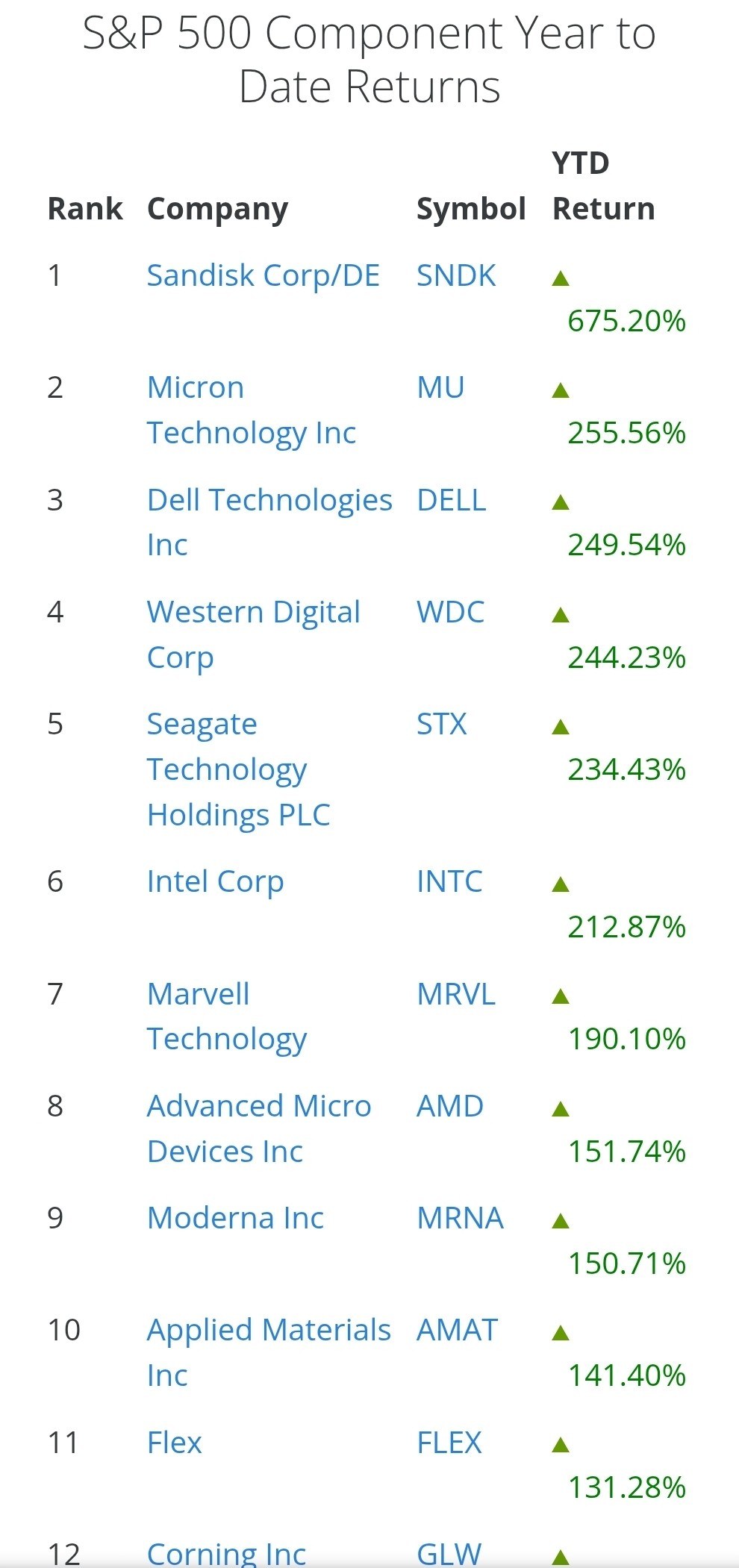The image size is (739, 1568).
Task: Open Seagate Technology Holdings PLC link
Action: 239,769
